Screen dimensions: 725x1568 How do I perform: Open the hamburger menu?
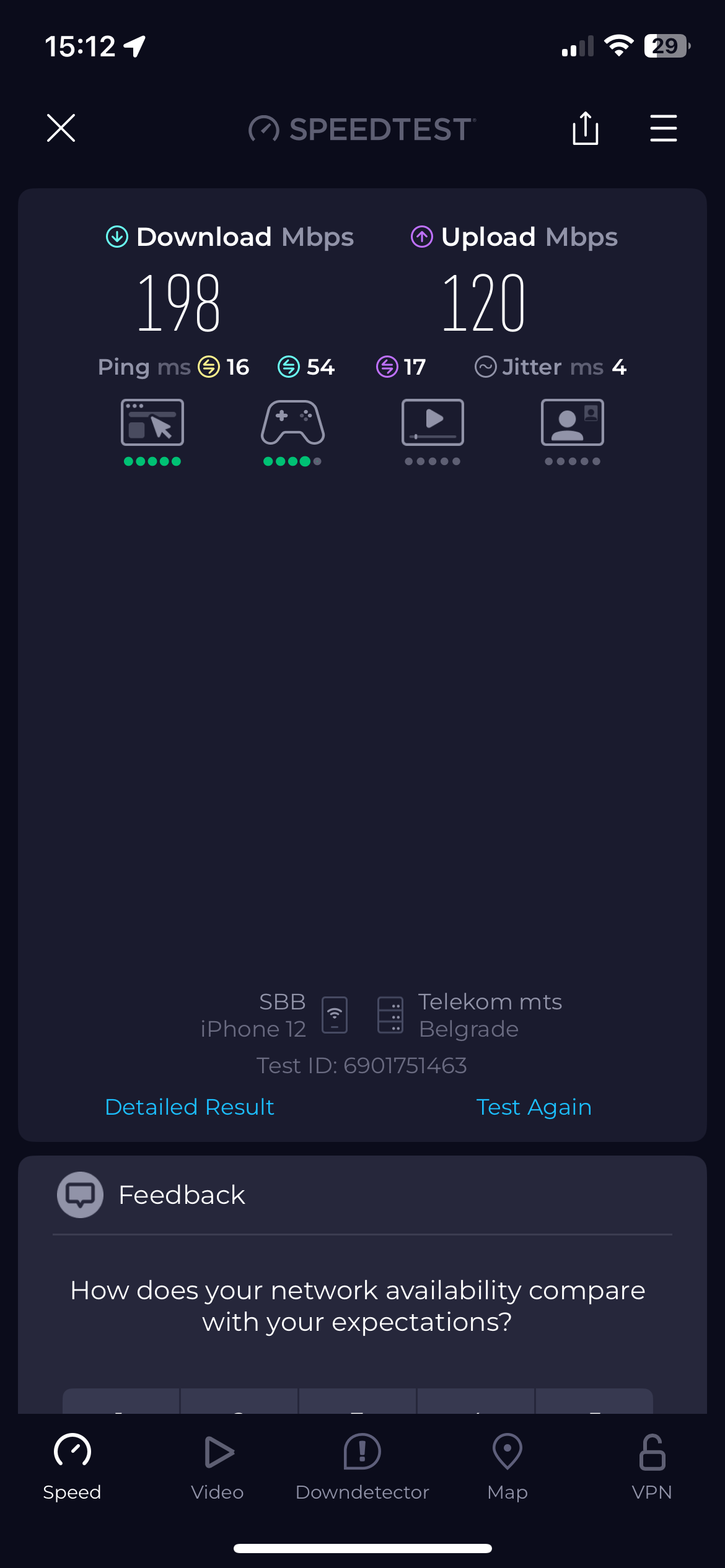tap(663, 128)
